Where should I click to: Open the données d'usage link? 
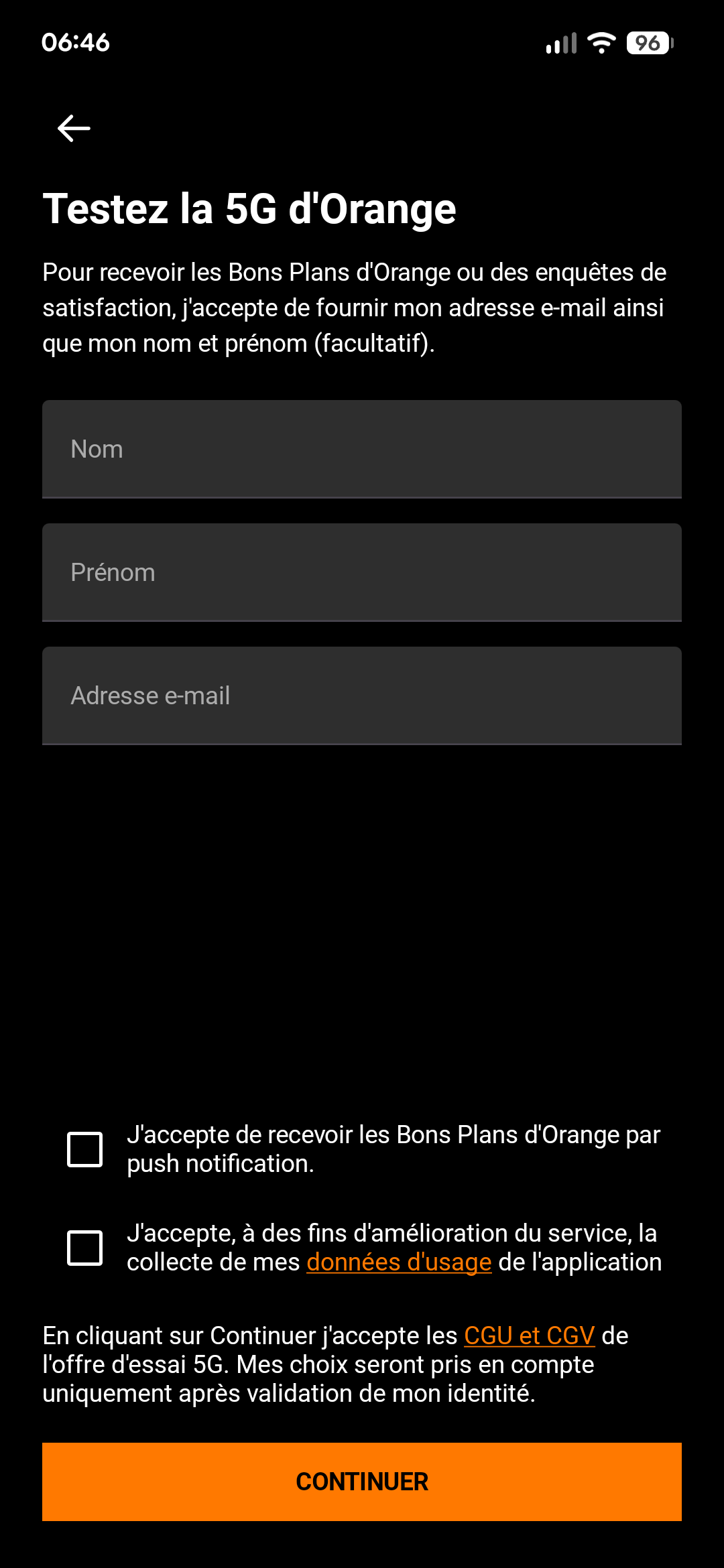(x=399, y=1262)
